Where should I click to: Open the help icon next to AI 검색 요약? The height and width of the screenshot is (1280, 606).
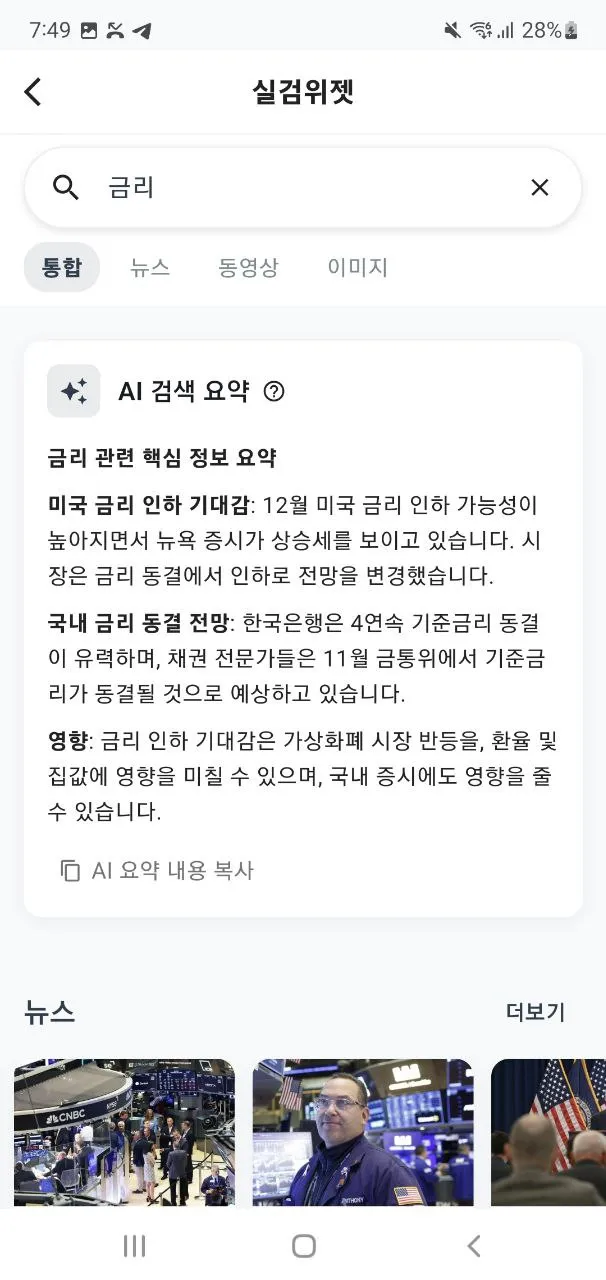pos(274,391)
